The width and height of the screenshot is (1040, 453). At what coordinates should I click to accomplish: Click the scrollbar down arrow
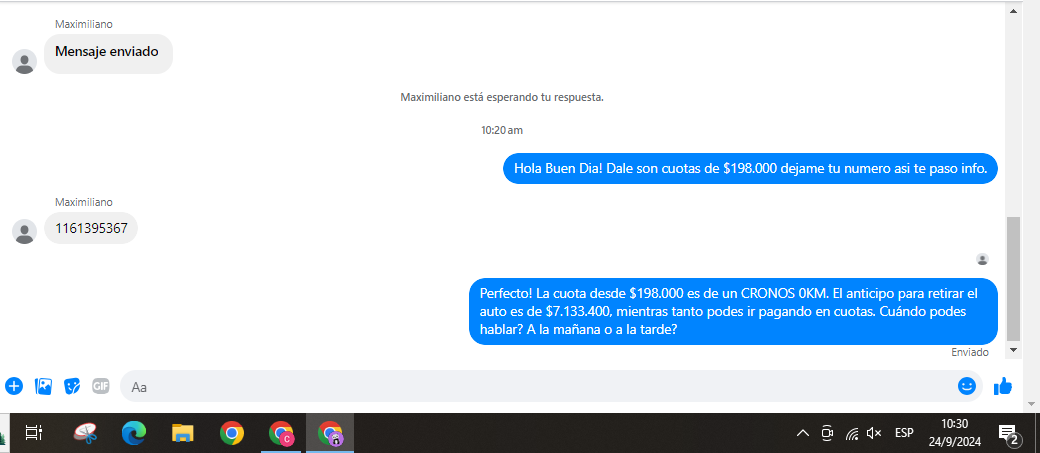pyautogui.click(x=1013, y=351)
